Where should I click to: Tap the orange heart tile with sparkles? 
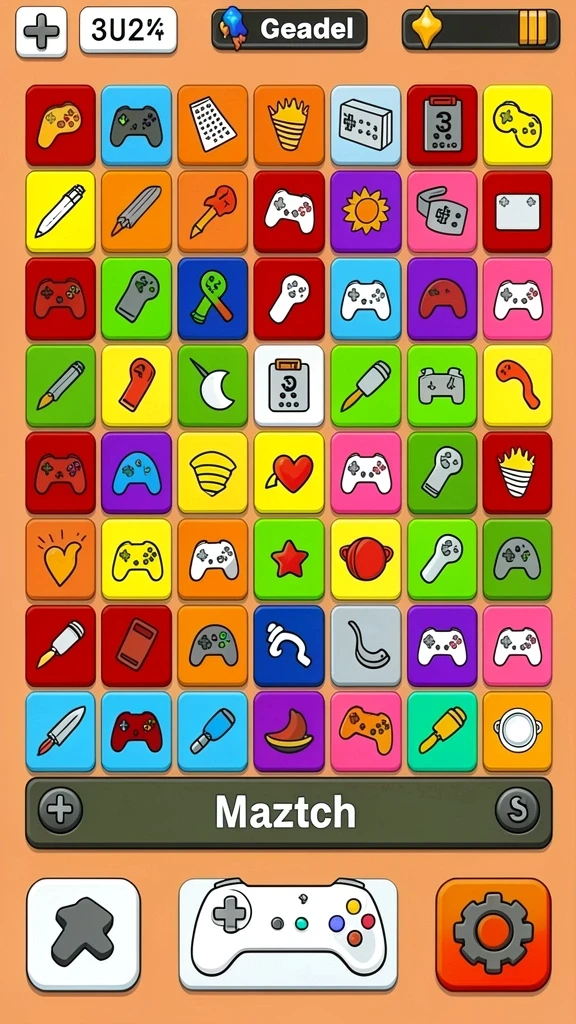coord(61,559)
